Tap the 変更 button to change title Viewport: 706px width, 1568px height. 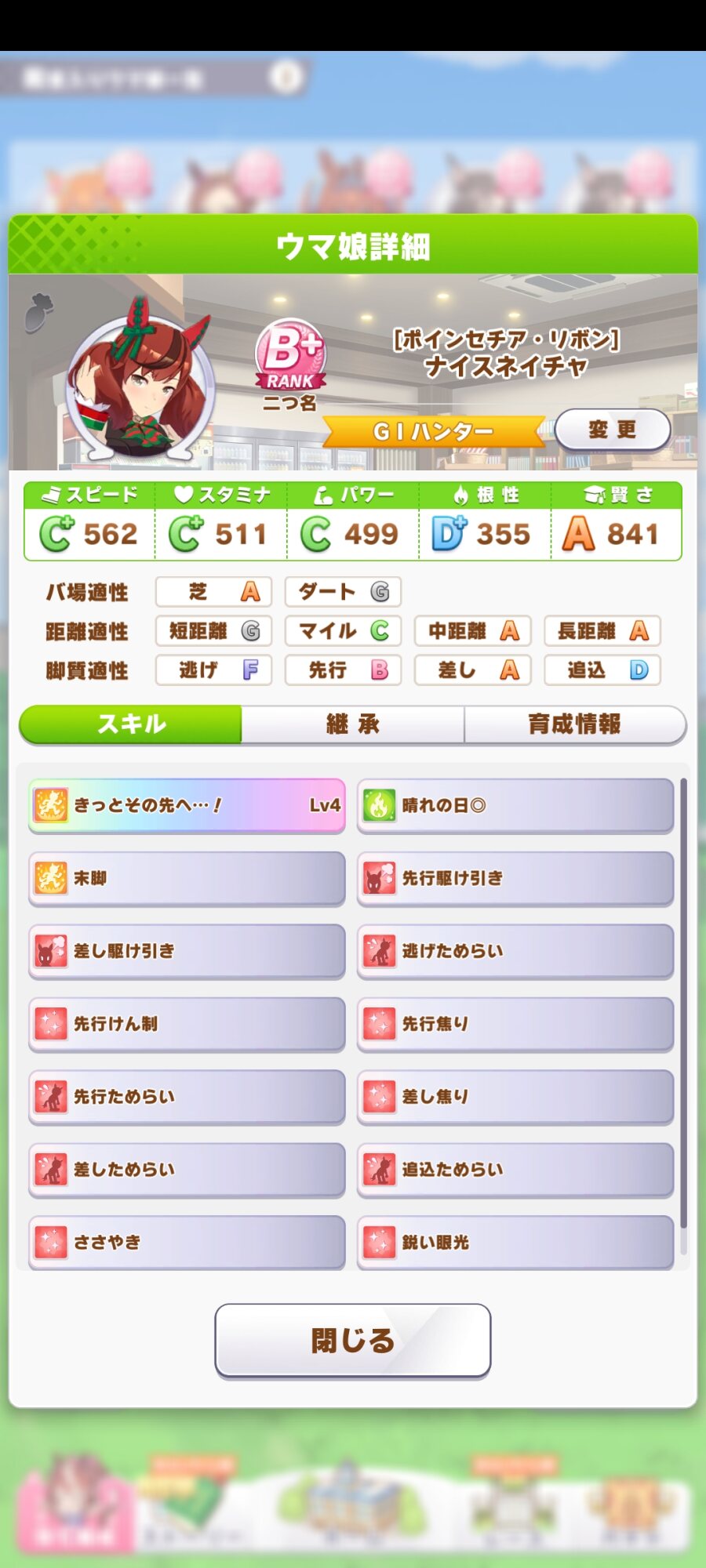click(x=613, y=430)
